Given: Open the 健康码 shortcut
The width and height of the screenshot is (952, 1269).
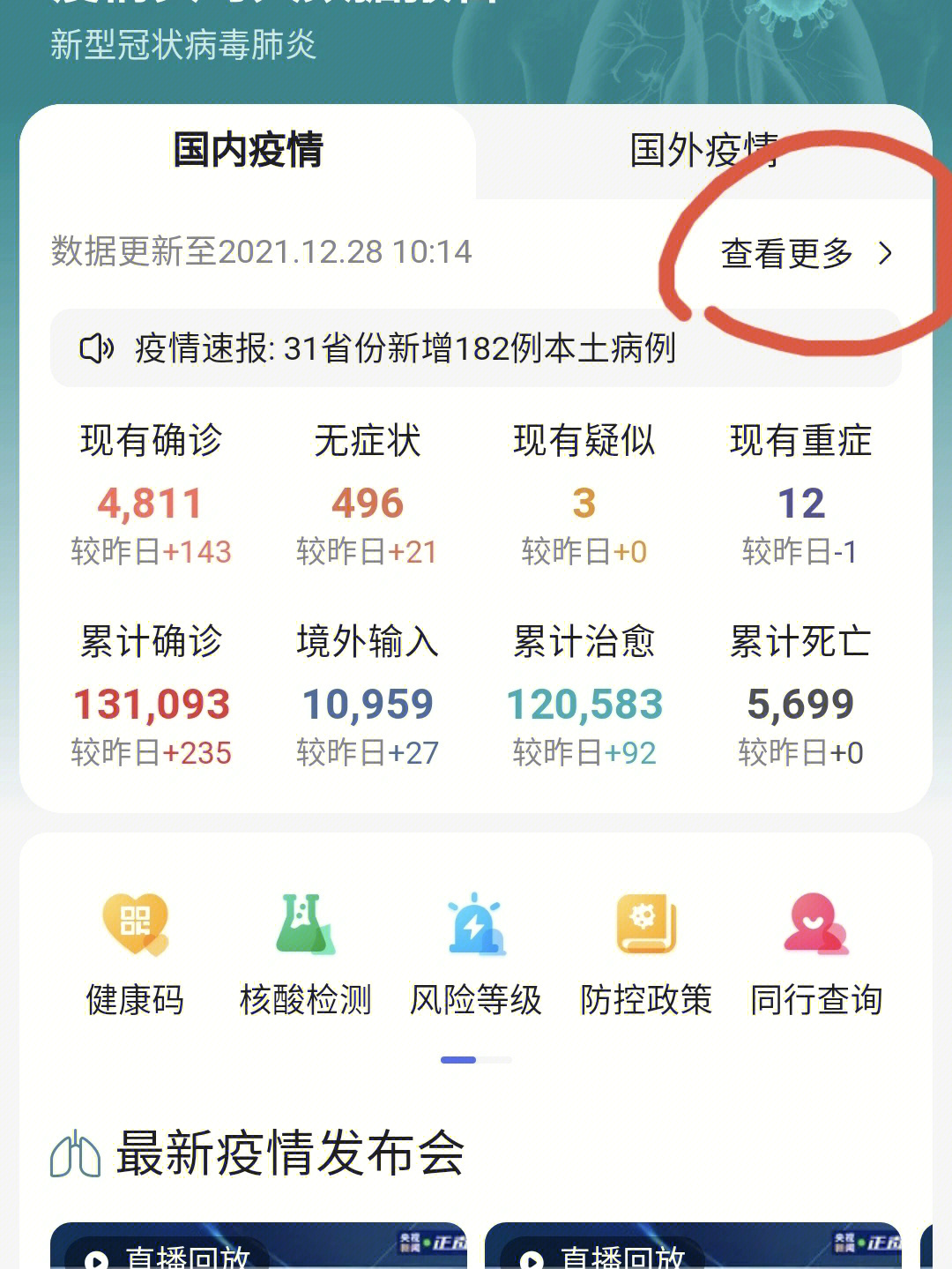Looking at the screenshot, I should coord(135,953).
